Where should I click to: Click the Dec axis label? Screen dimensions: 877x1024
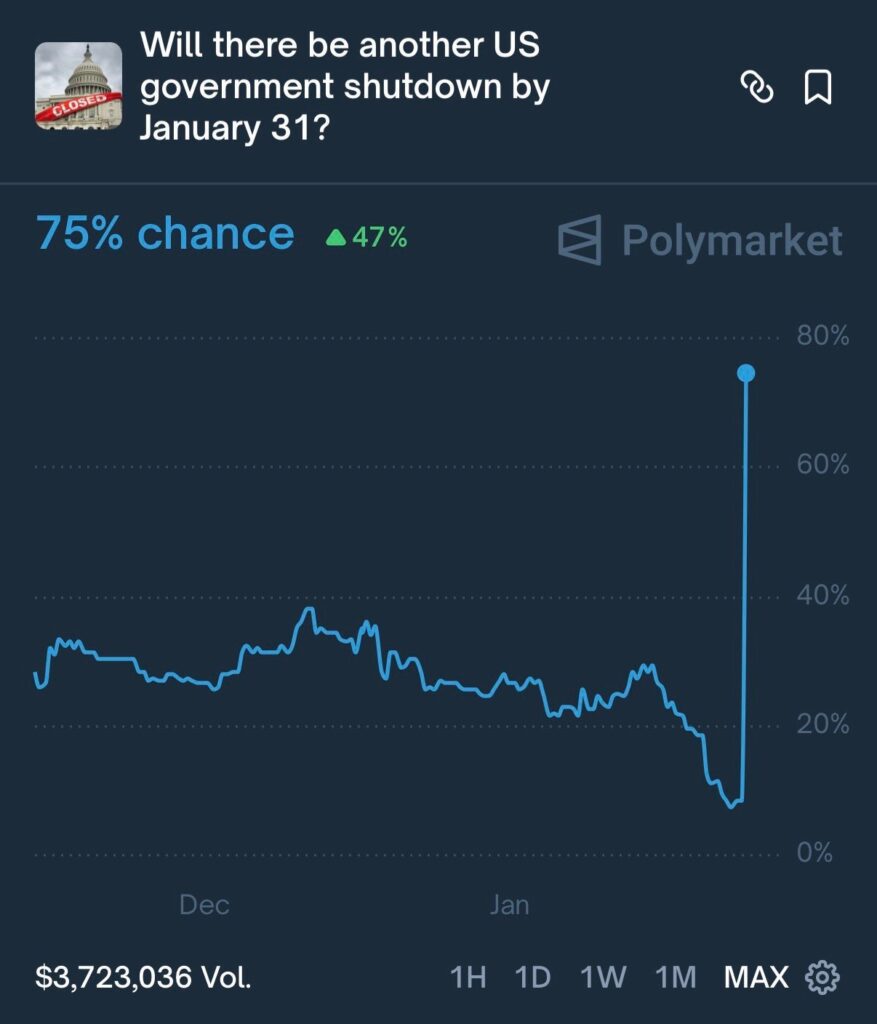coord(203,906)
